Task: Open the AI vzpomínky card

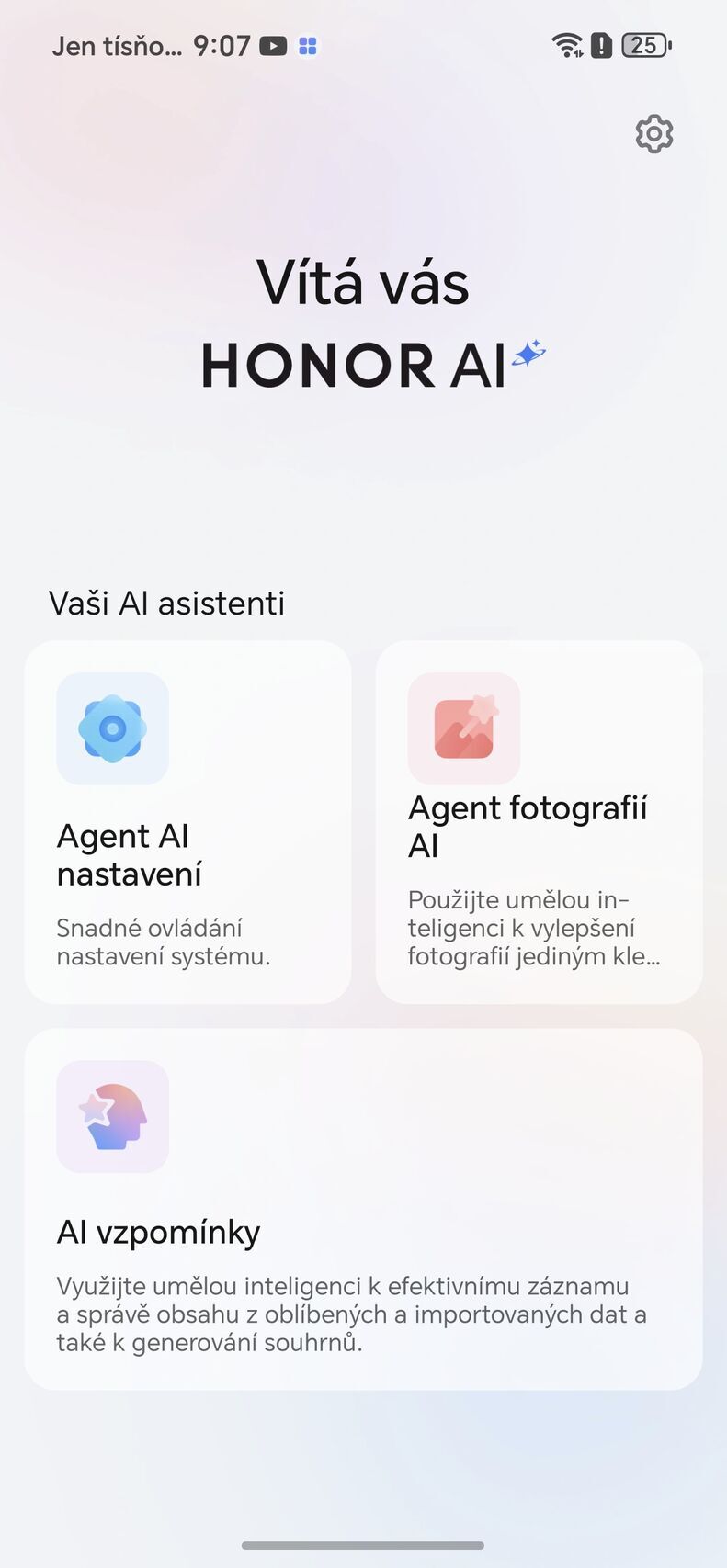Action: point(363,1209)
